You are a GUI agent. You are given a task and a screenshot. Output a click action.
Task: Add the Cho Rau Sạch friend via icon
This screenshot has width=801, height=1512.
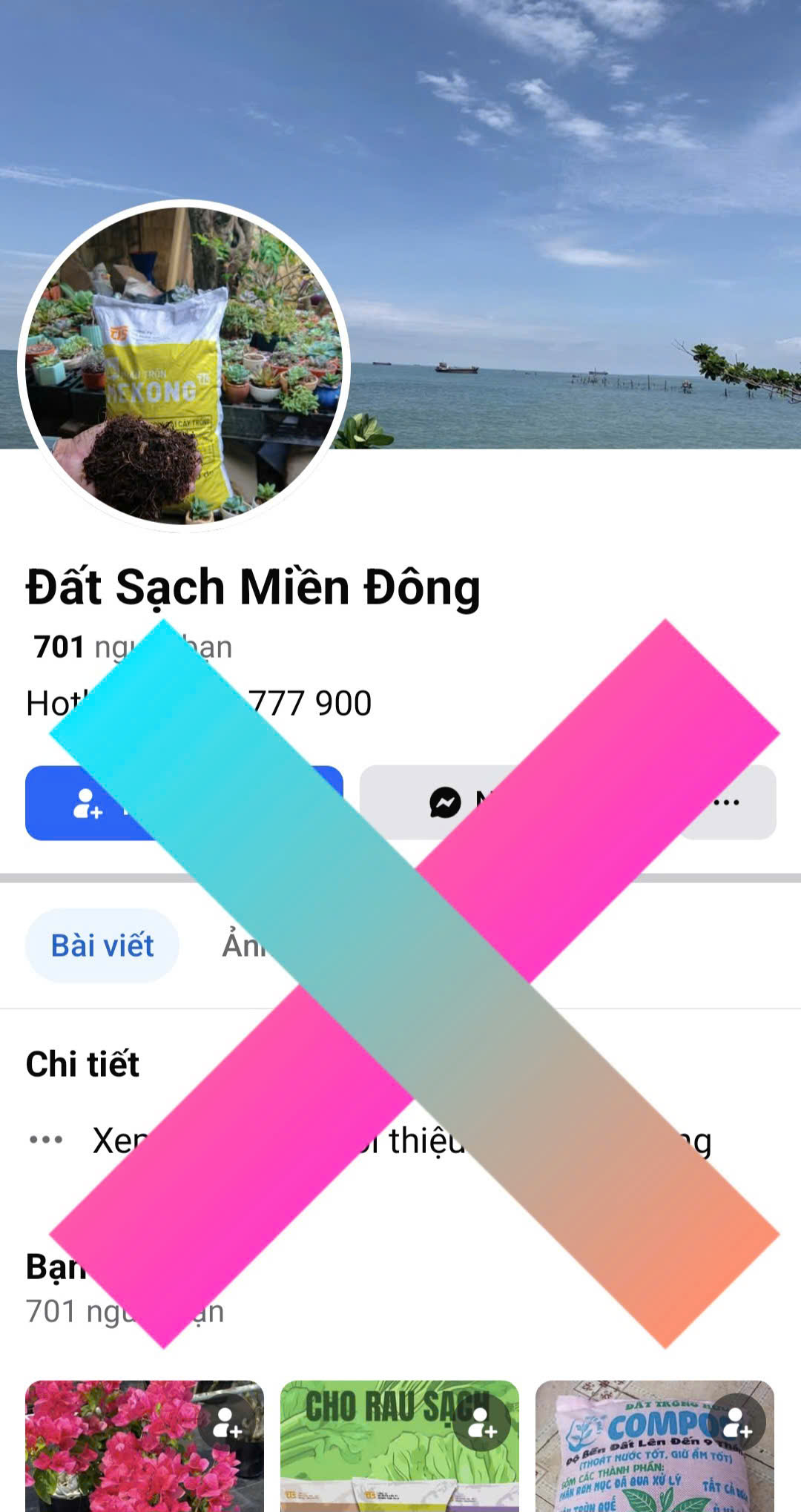tap(482, 1423)
